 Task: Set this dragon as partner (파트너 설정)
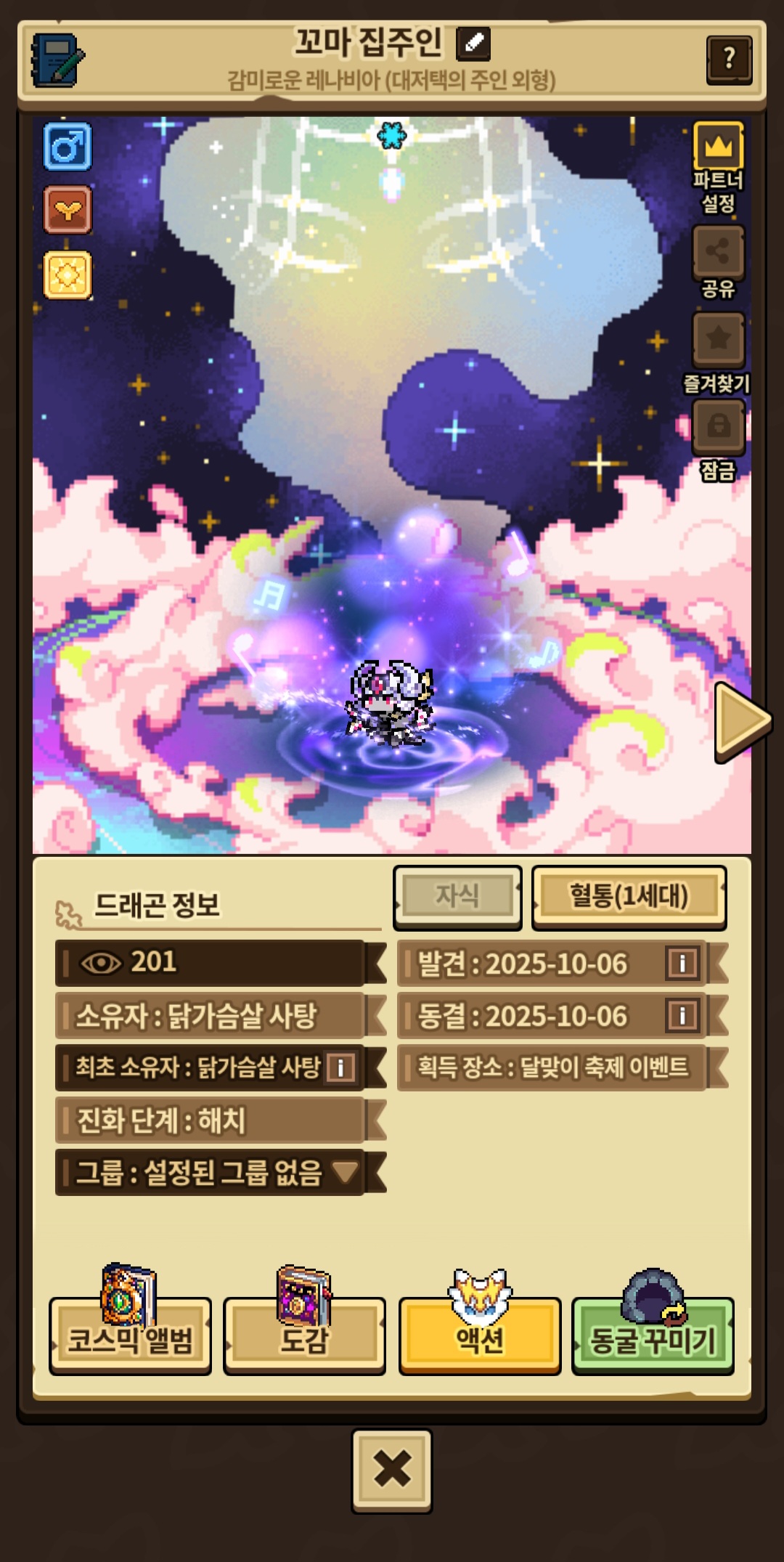click(718, 149)
